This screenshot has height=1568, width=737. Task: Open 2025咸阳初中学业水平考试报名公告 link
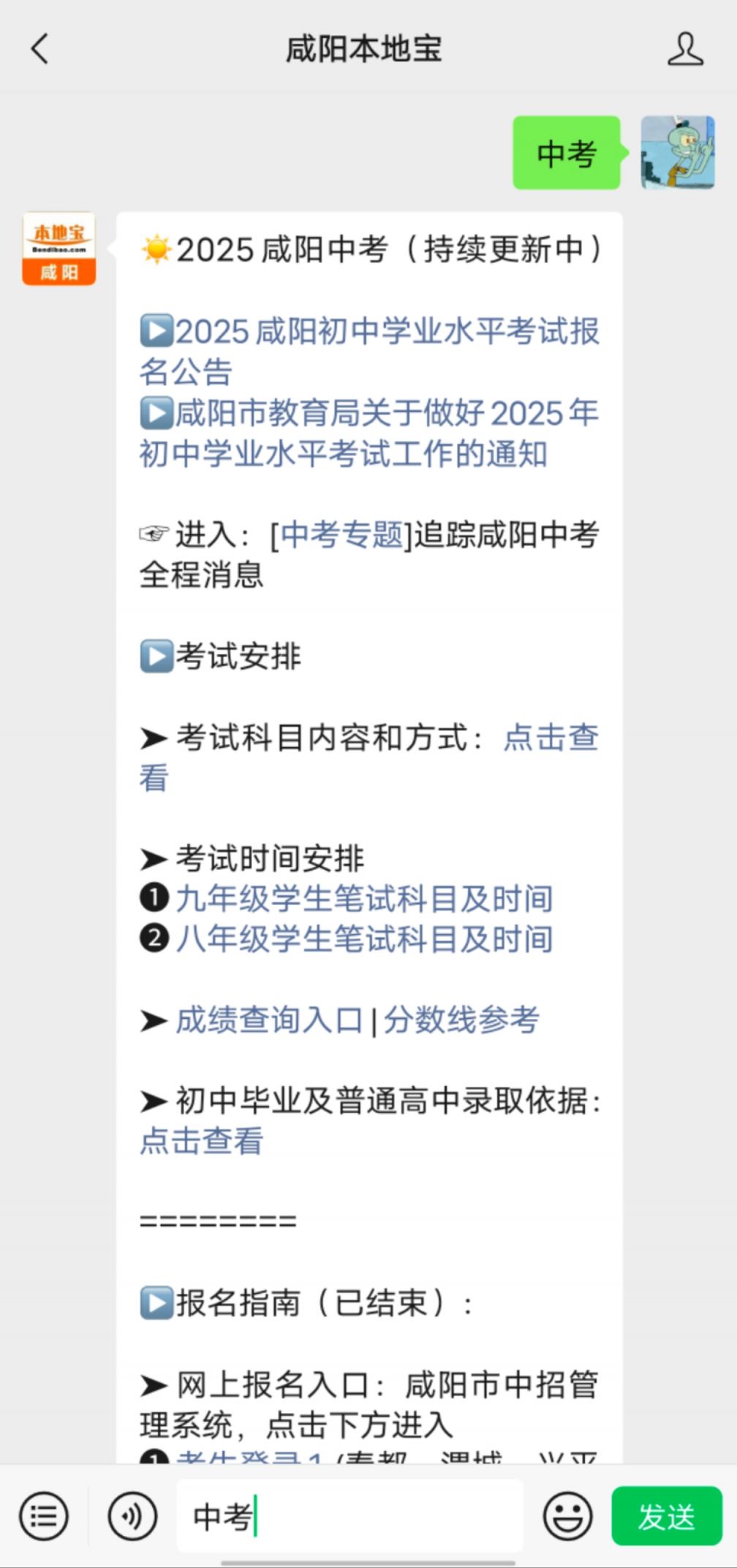(x=369, y=352)
